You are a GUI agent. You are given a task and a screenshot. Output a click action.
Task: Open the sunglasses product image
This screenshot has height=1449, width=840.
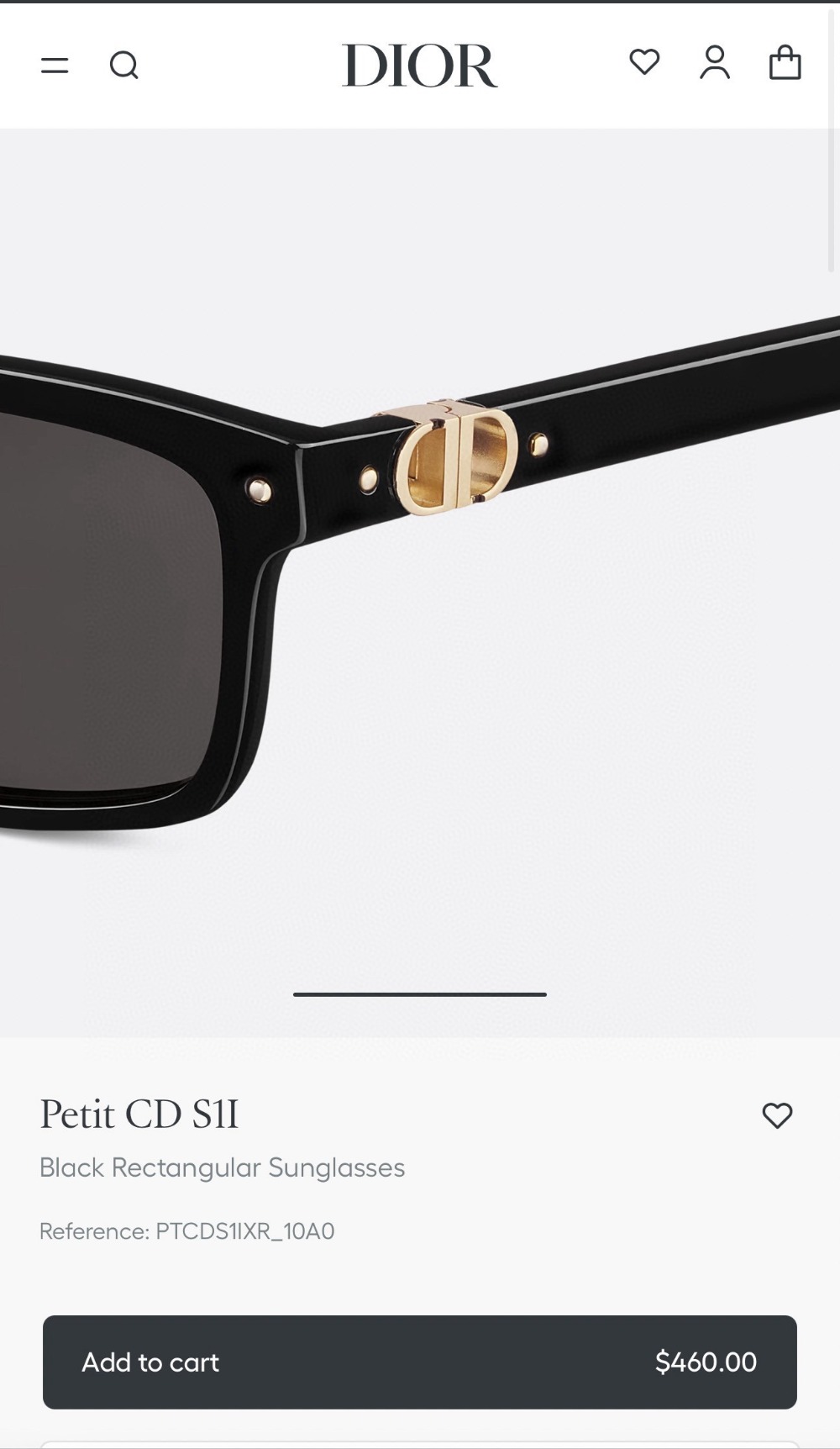coord(419,580)
